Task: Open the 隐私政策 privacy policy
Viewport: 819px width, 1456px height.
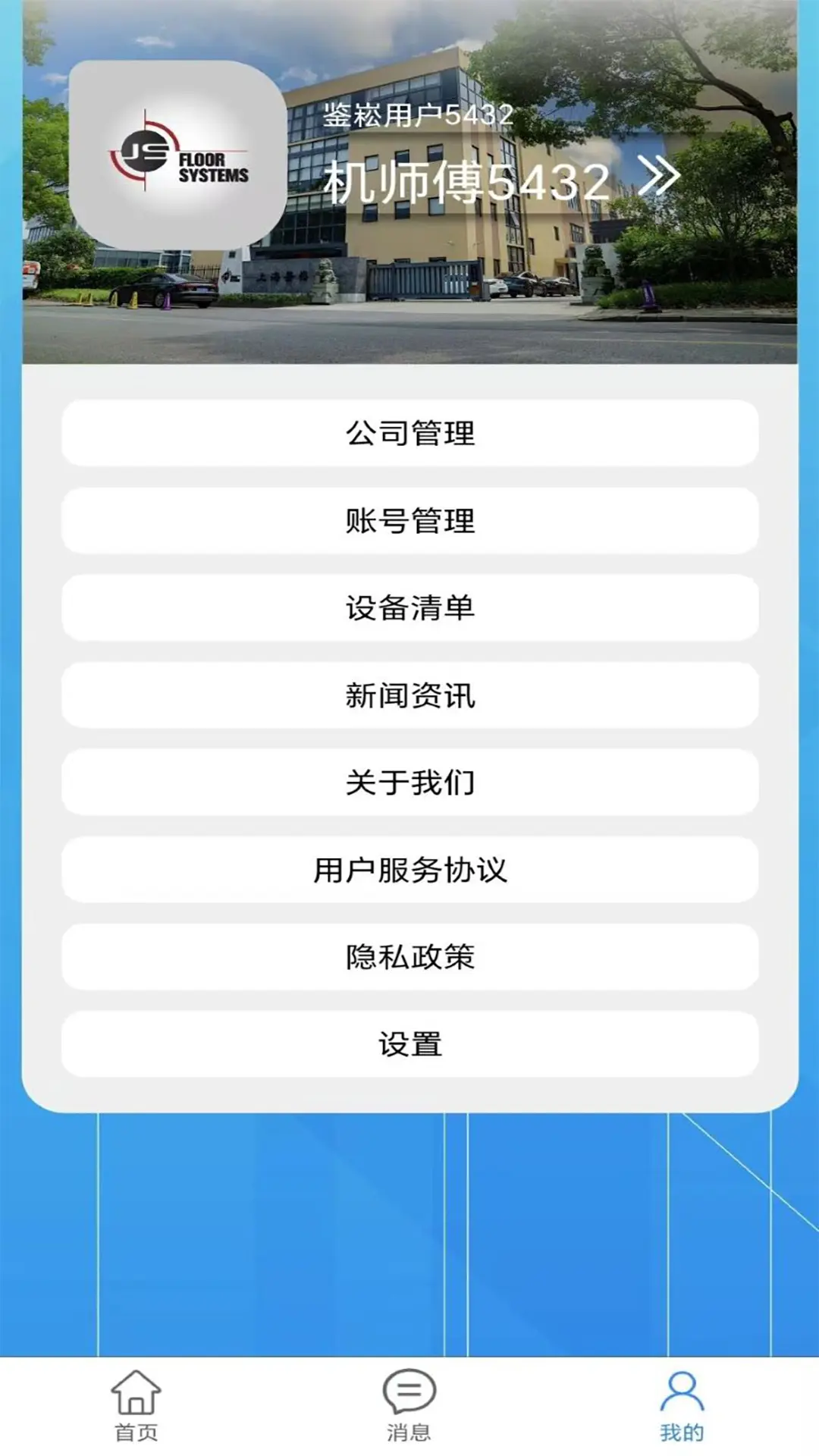Action: pyautogui.click(x=409, y=957)
